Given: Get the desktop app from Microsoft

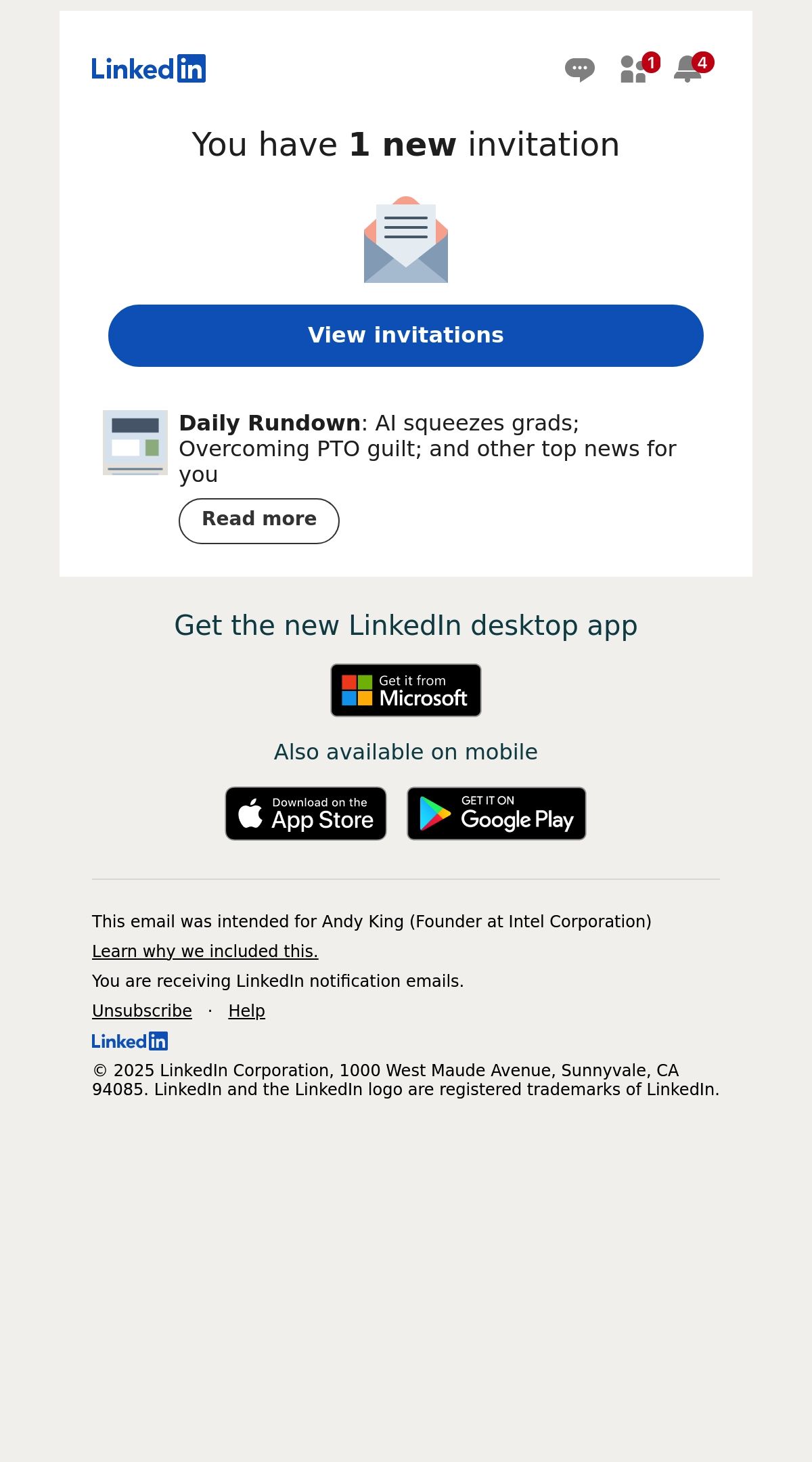Looking at the screenshot, I should [406, 690].
